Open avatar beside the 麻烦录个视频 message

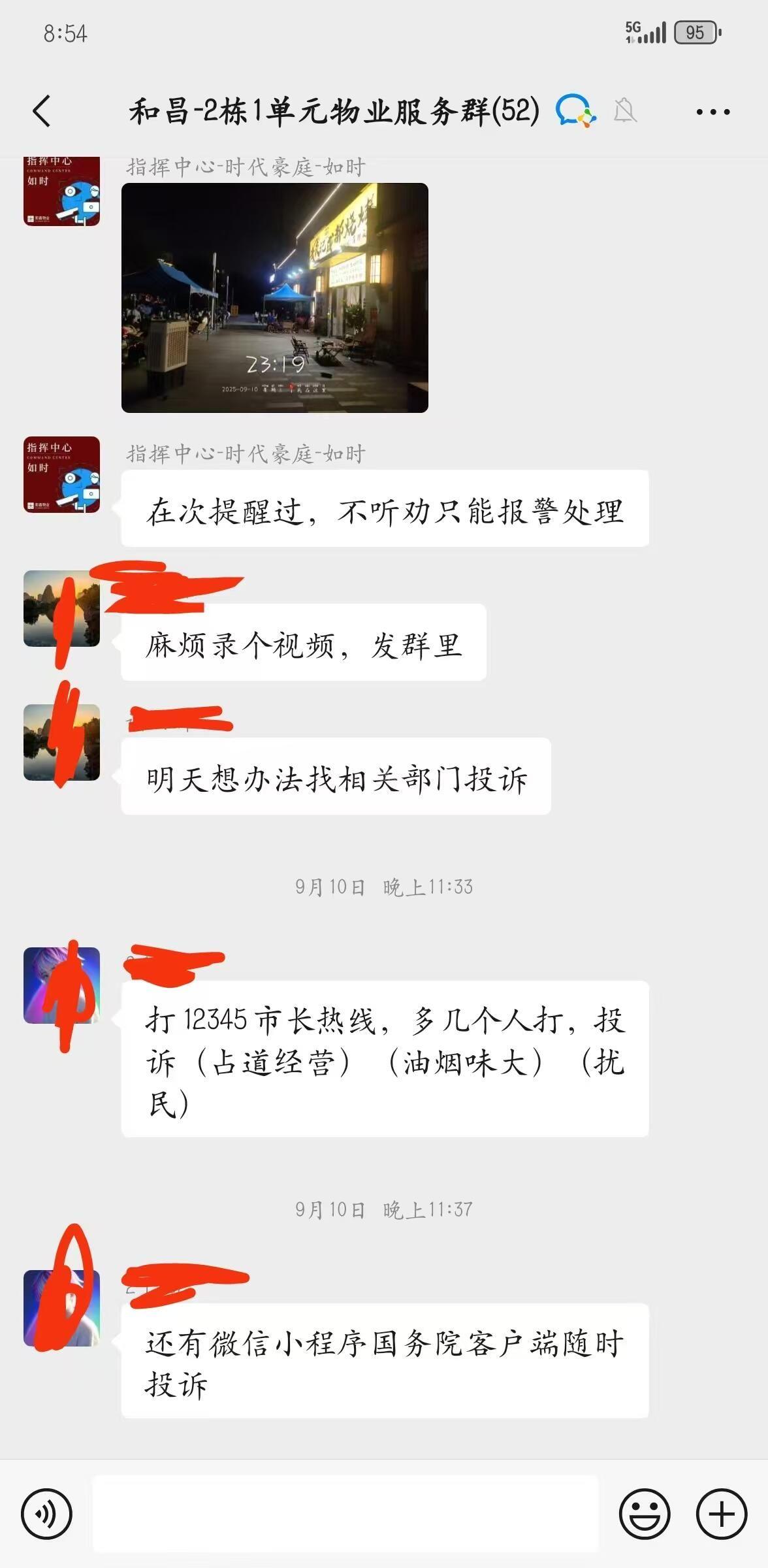point(62,608)
